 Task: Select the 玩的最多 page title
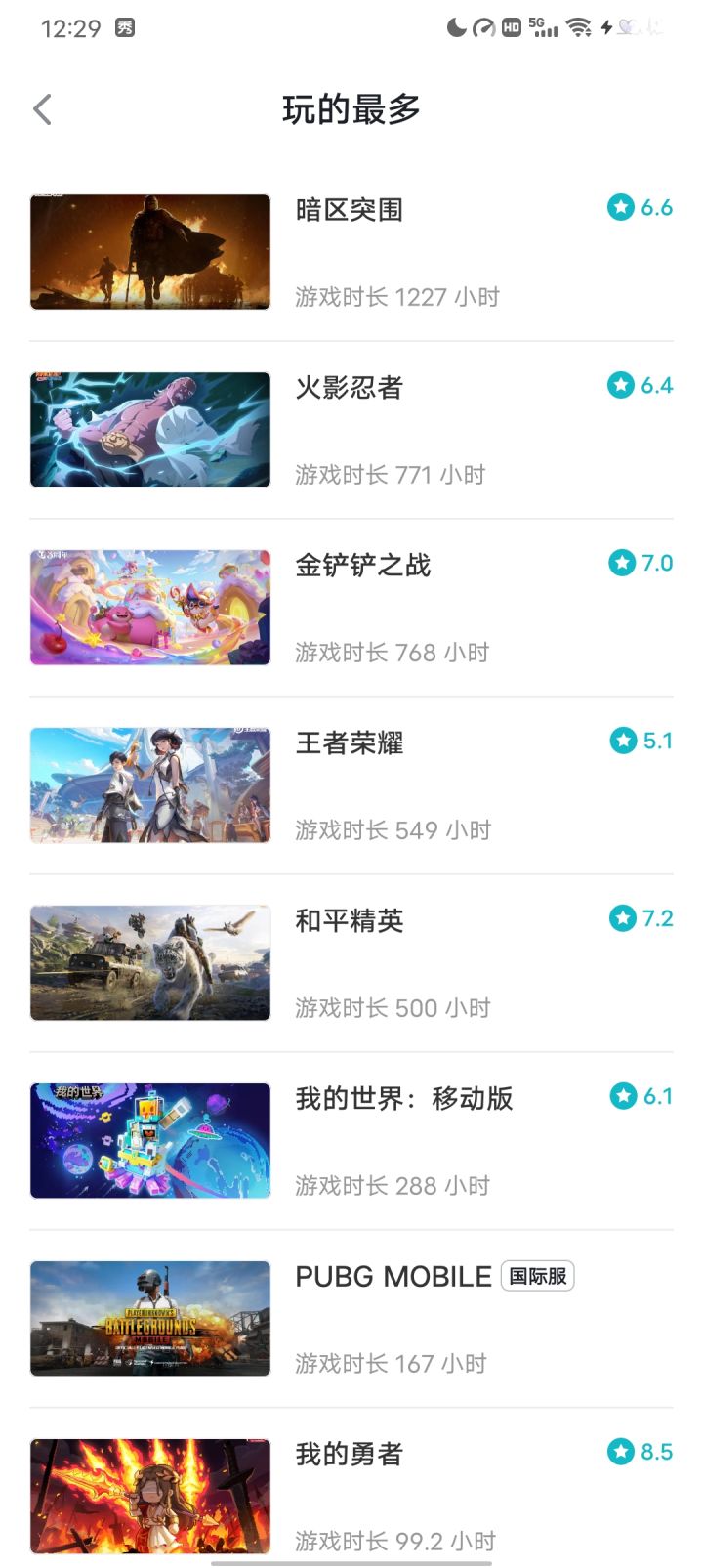point(351,108)
